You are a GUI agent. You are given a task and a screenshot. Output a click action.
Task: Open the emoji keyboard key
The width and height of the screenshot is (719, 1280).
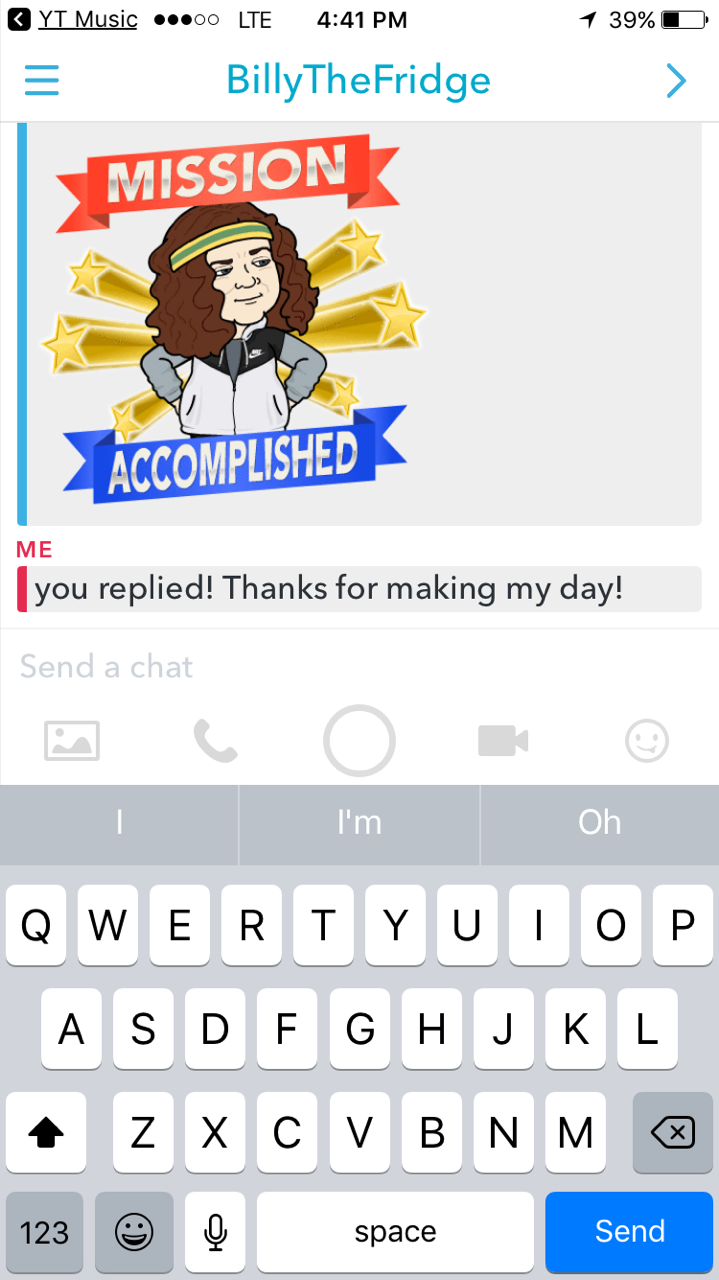tap(134, 1231)
